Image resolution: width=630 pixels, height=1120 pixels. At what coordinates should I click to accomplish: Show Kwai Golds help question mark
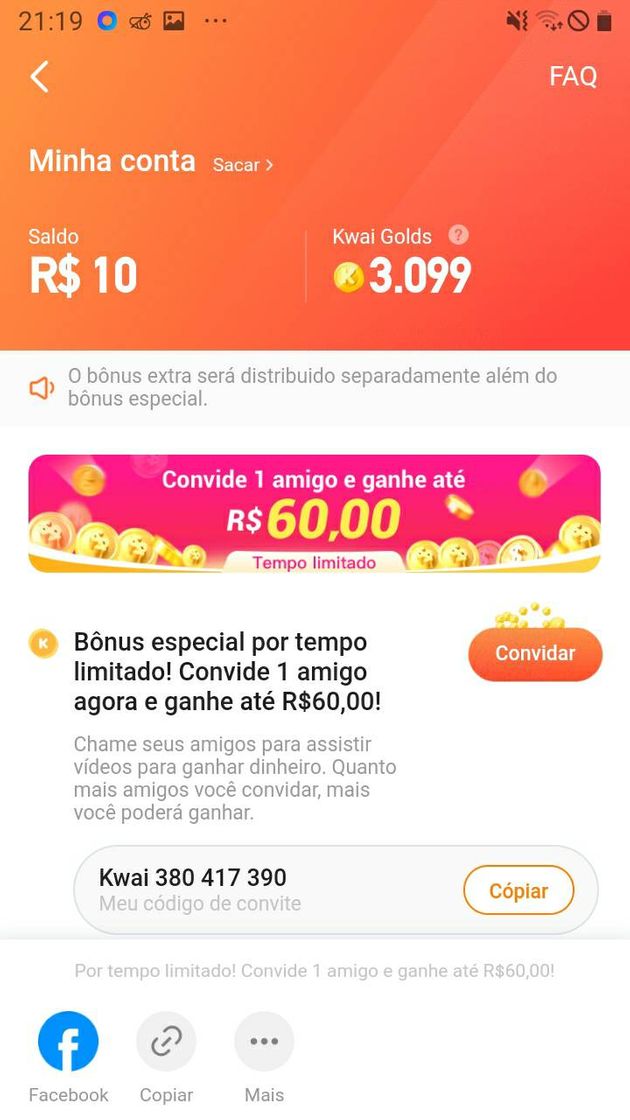click(x=458, y=236)
